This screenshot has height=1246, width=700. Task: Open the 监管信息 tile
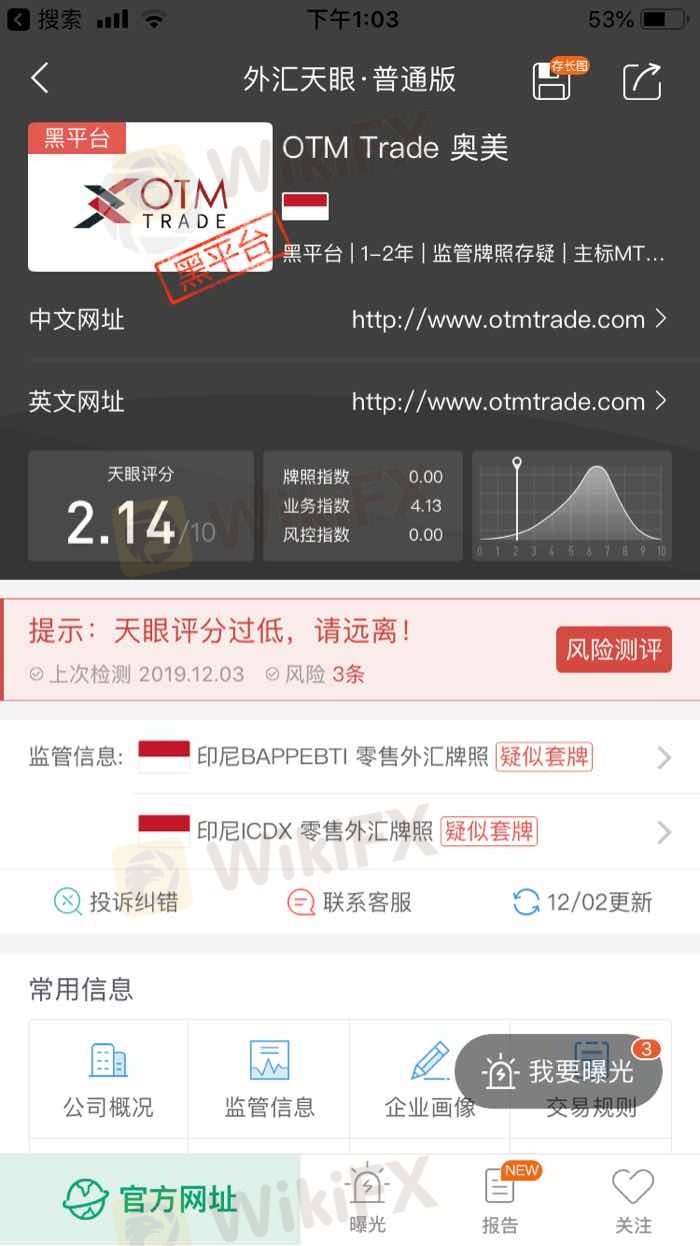[x=269, y=1078]
